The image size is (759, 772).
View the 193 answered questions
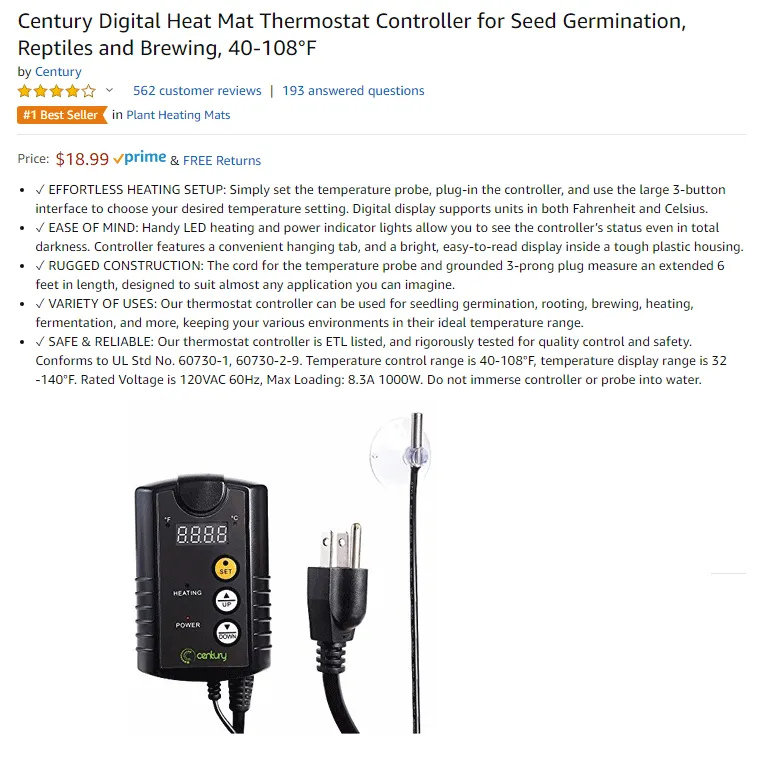(353, 91)
